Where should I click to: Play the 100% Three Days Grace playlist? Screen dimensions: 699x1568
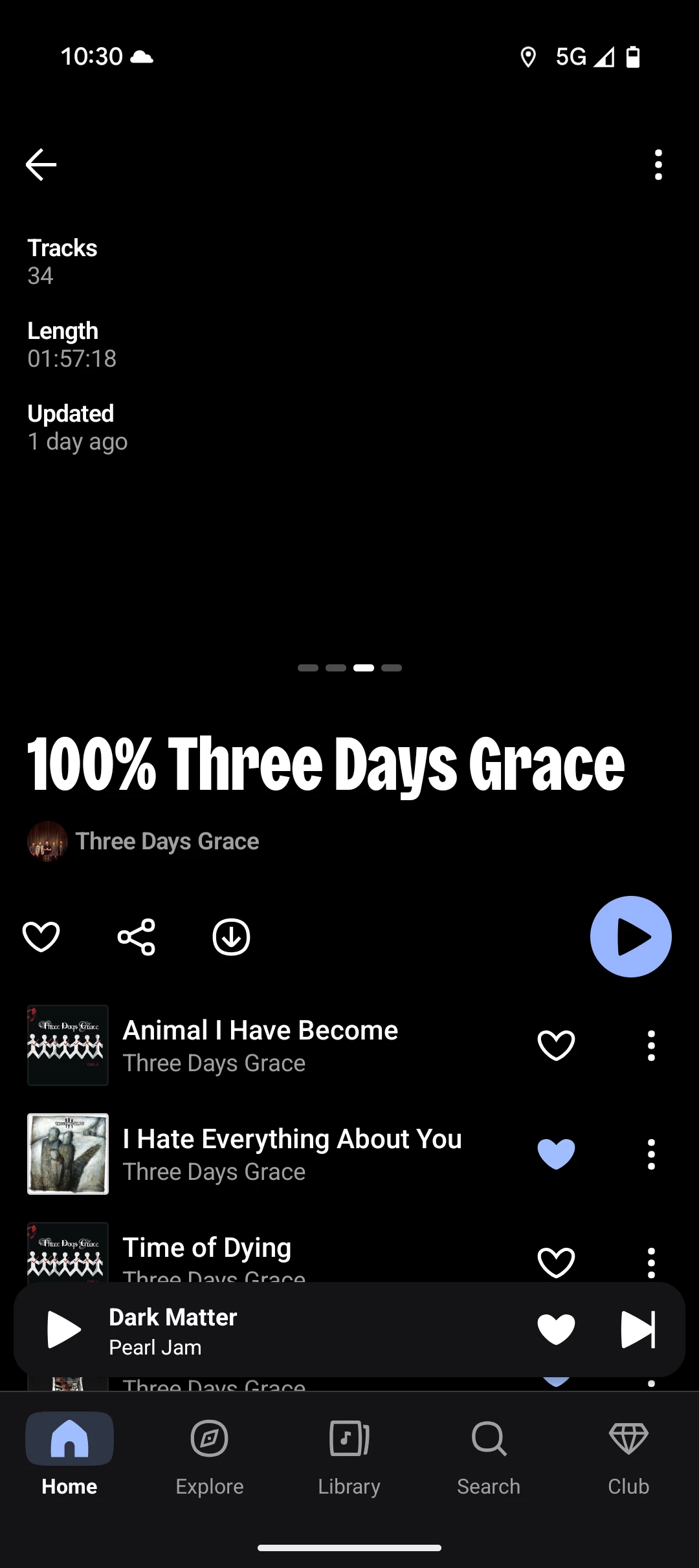(630, 937)
